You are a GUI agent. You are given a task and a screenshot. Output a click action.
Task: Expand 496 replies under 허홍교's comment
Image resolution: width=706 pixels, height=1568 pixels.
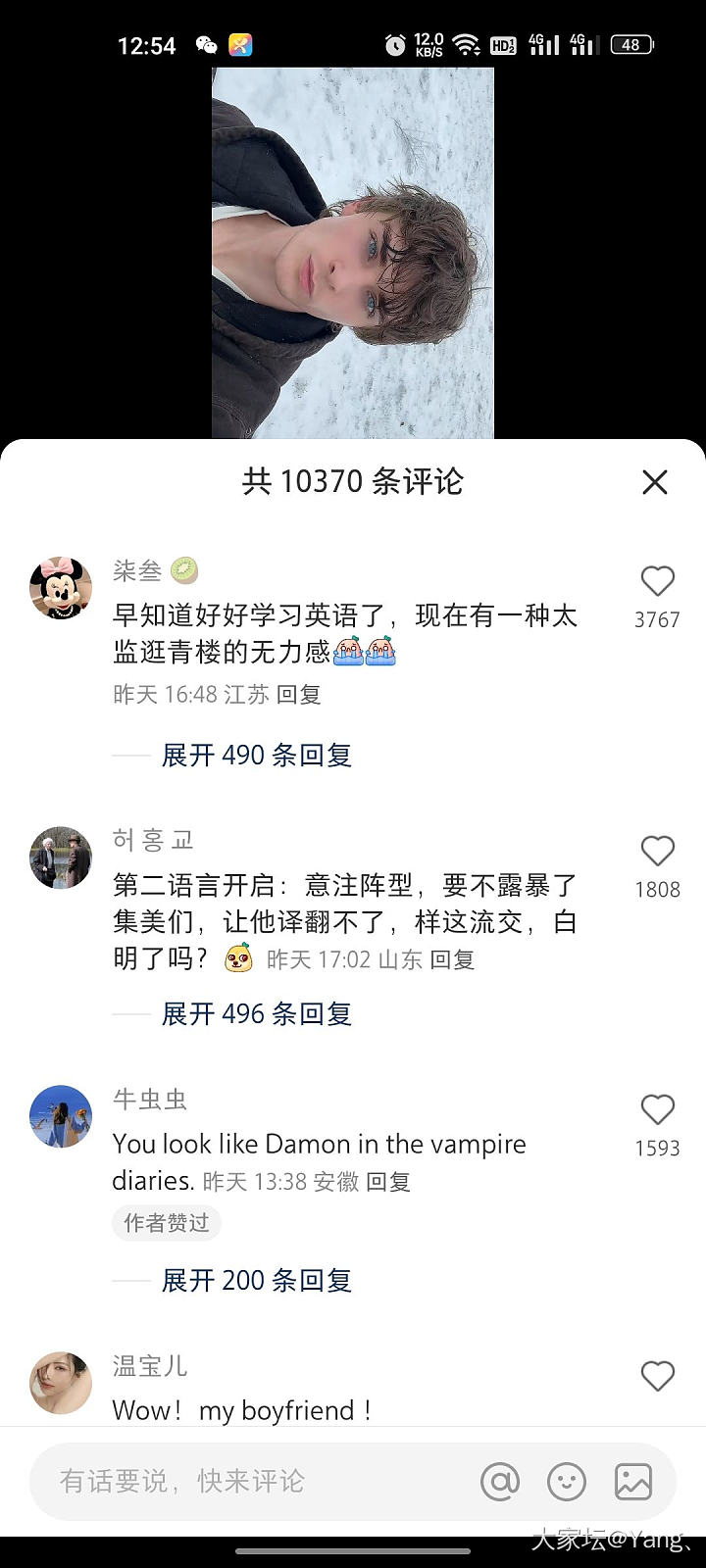click(256, 1014)
